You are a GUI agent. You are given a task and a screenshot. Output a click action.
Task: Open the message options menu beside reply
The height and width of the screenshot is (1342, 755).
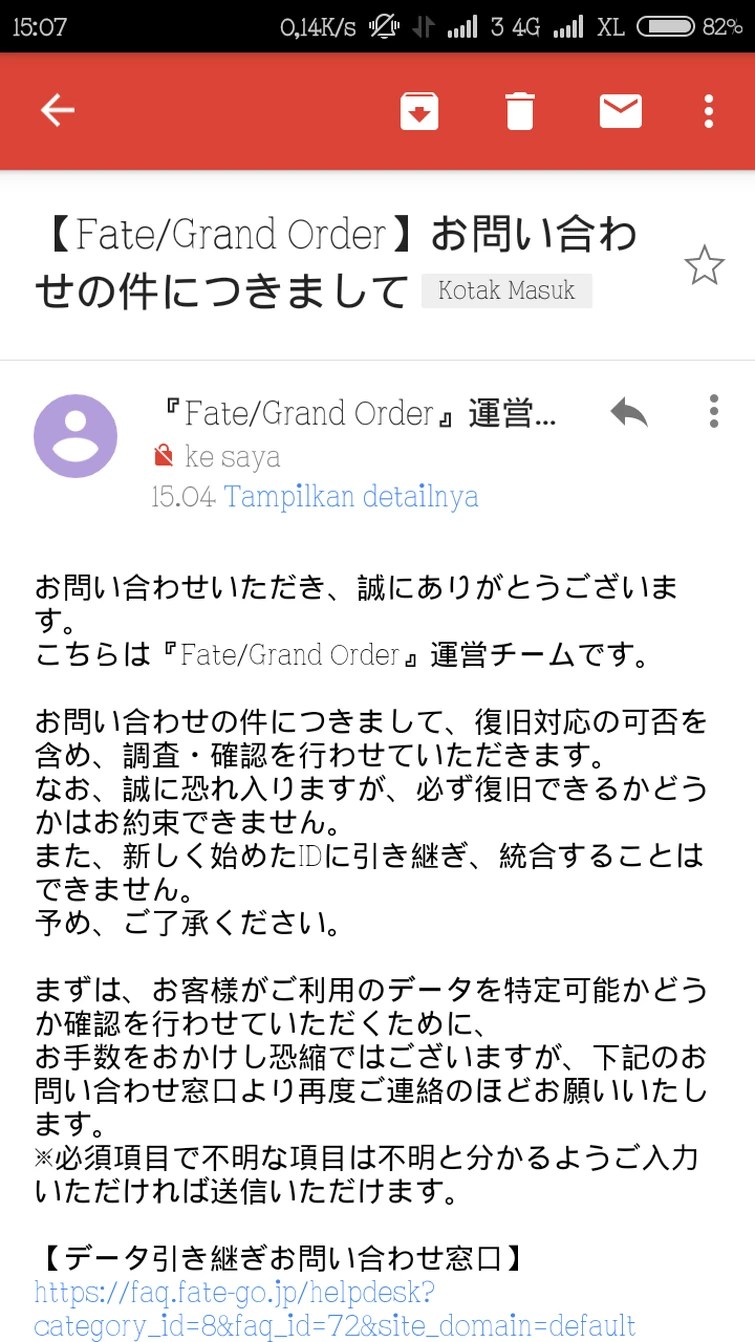click(x=713, y=411)
